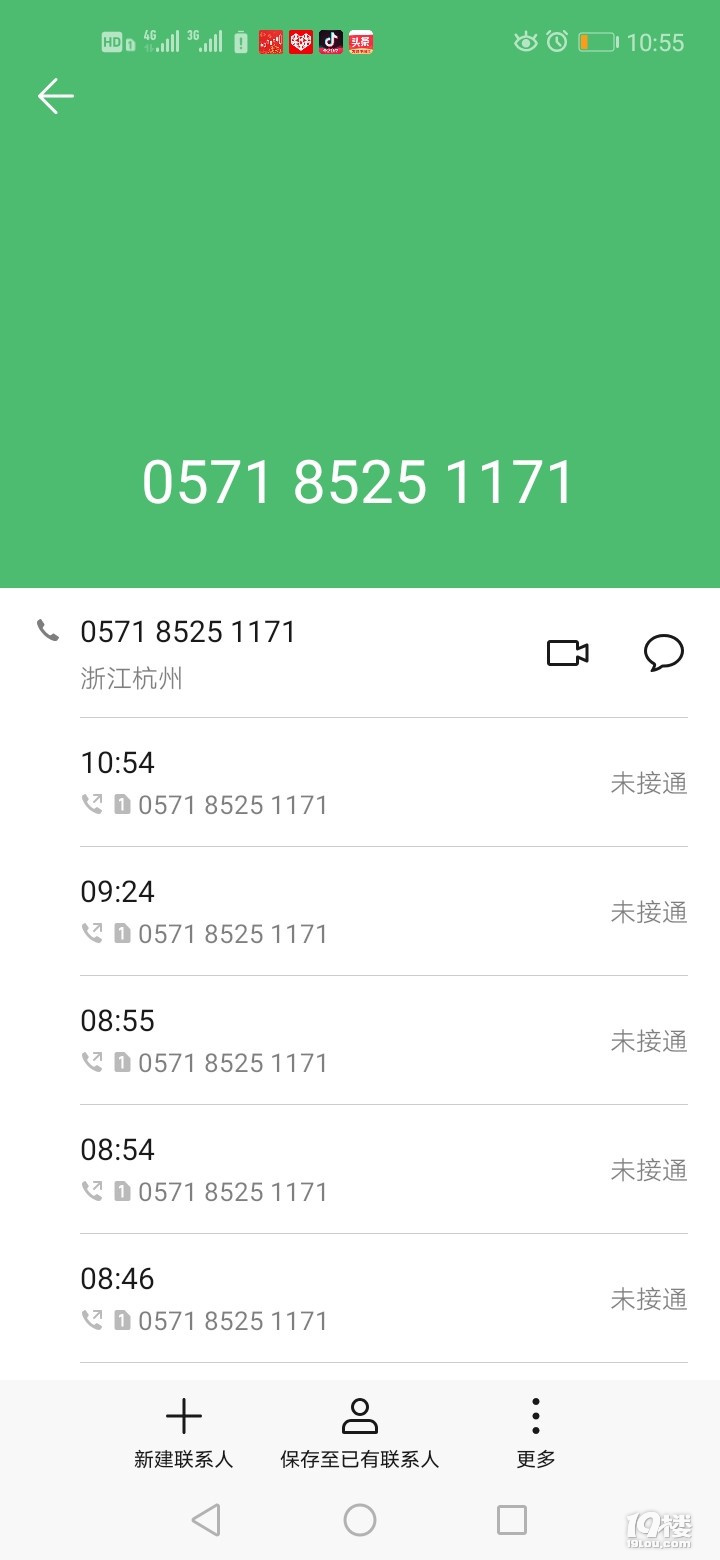
Task: Select the 09:24 call log entry
Action: coord(383,911)
